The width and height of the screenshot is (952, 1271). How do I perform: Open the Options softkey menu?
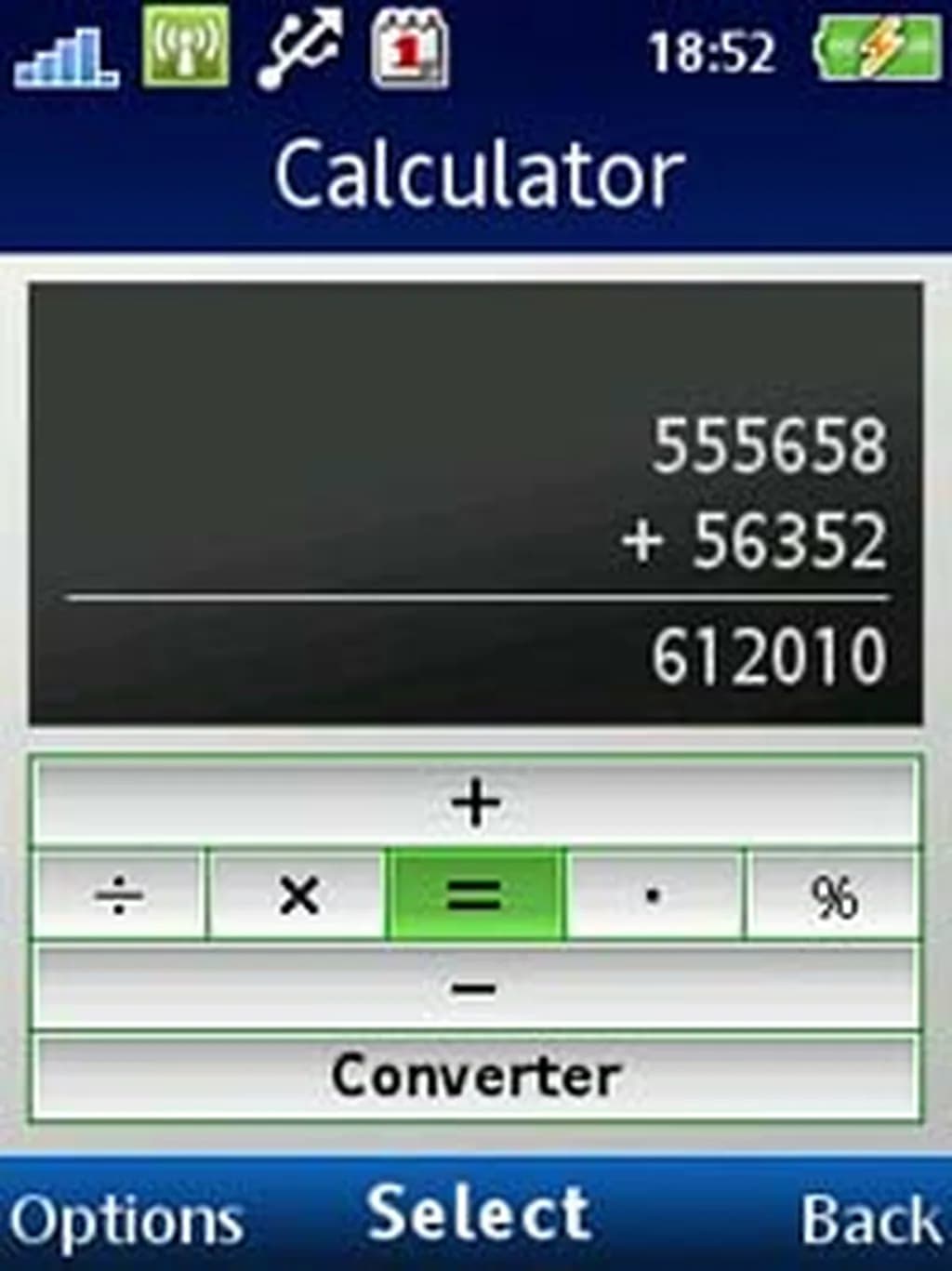pos(126,1218)
